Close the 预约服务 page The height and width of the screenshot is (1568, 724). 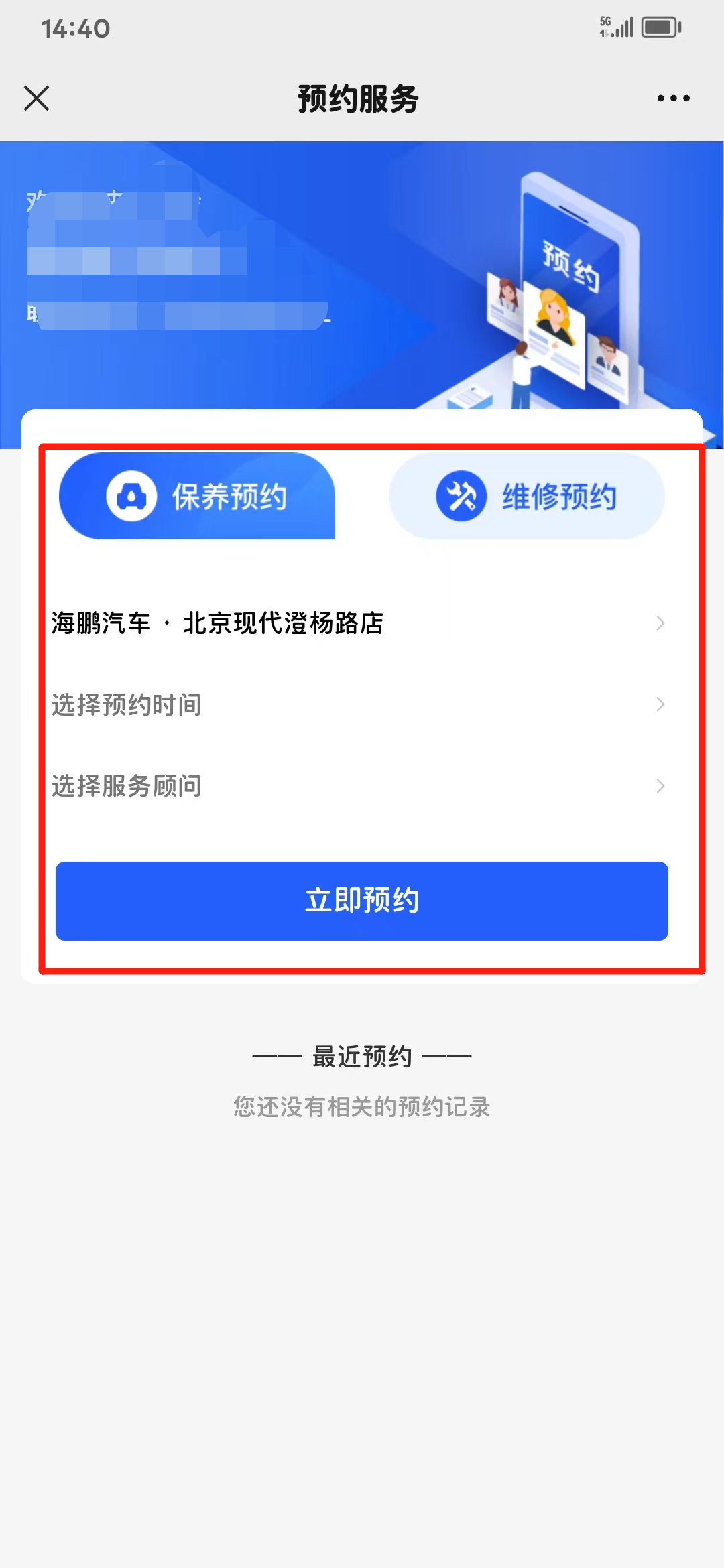pyautogui.click(x=37, y=98)
